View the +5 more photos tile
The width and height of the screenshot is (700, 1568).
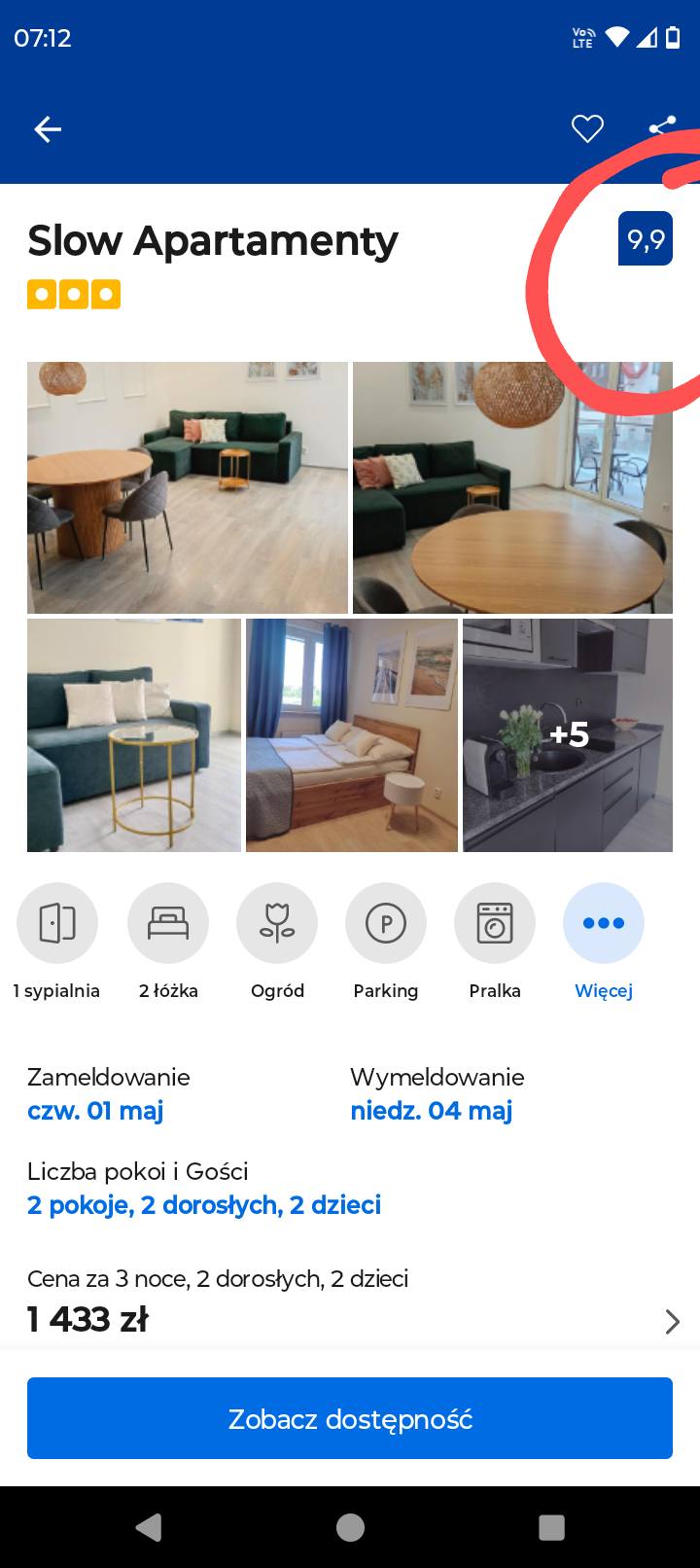tap(568, 735)
